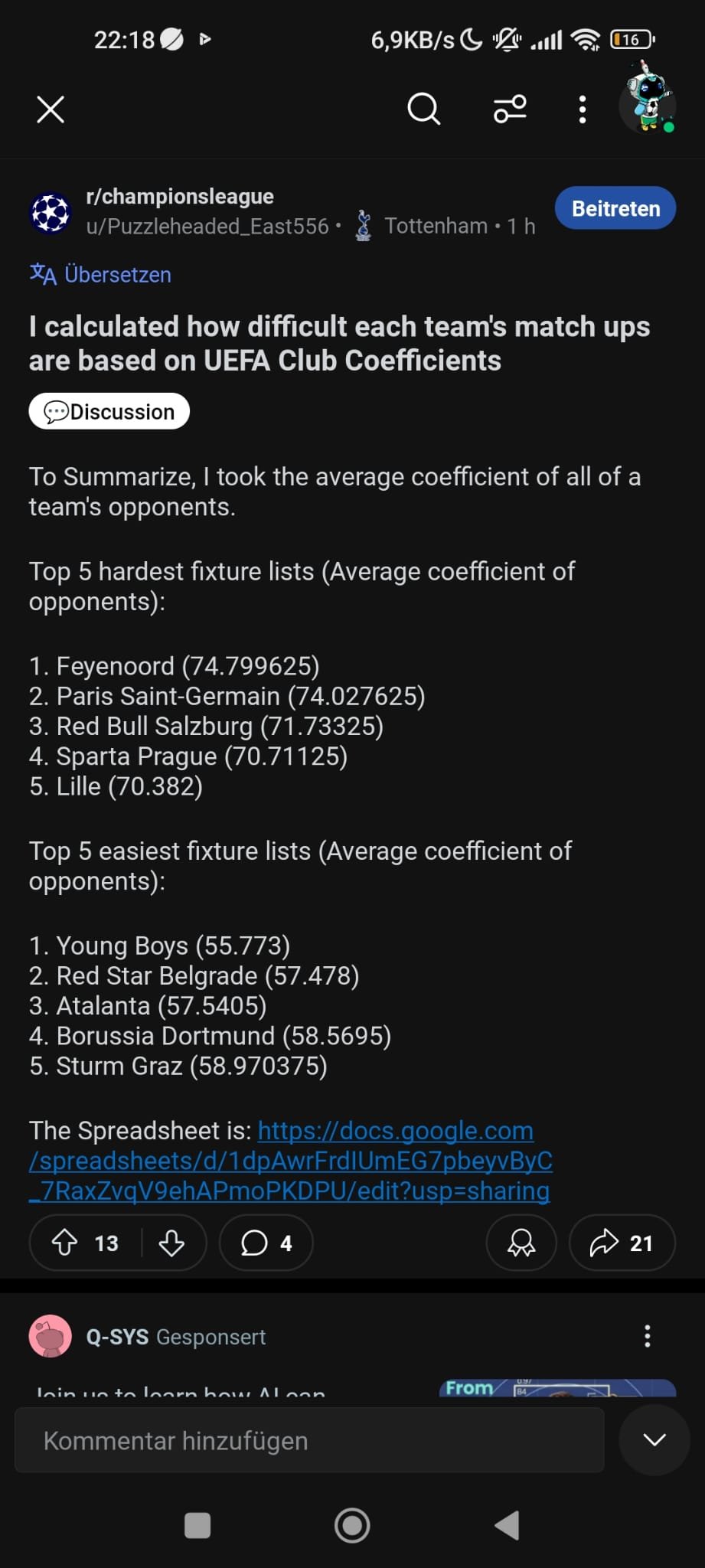View the profile of u/Puzzleheaded_East556

207,226
